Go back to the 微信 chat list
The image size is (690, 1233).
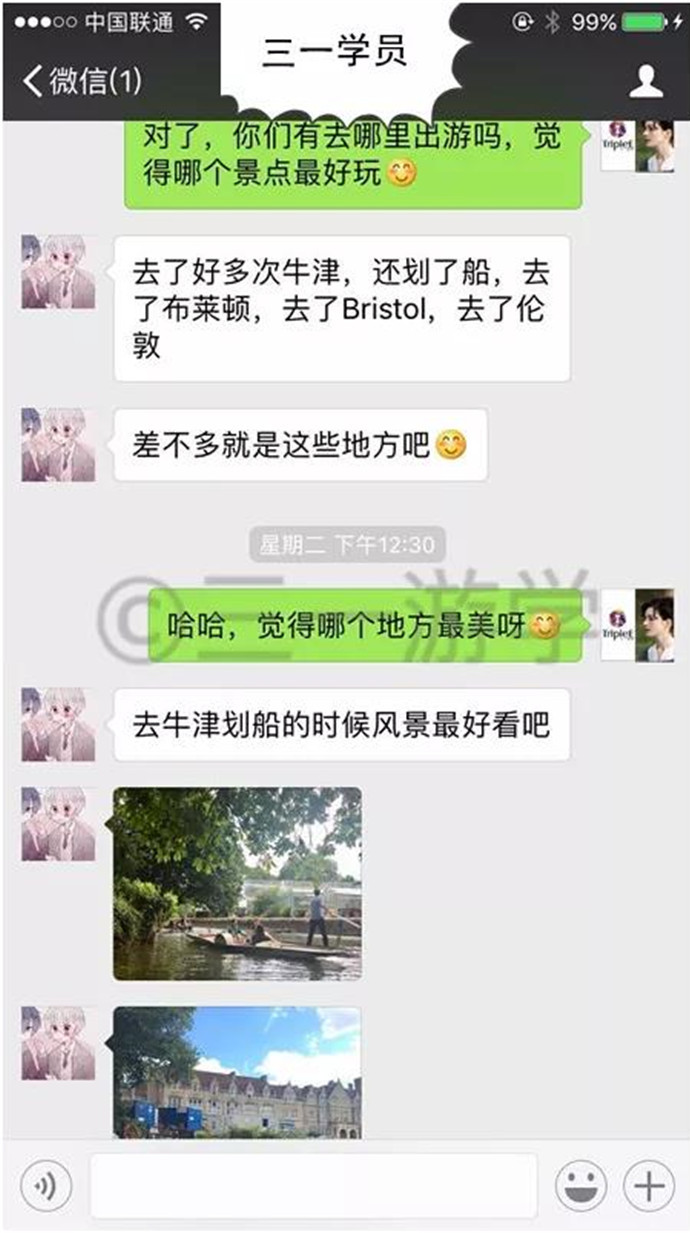coord(83,81)
